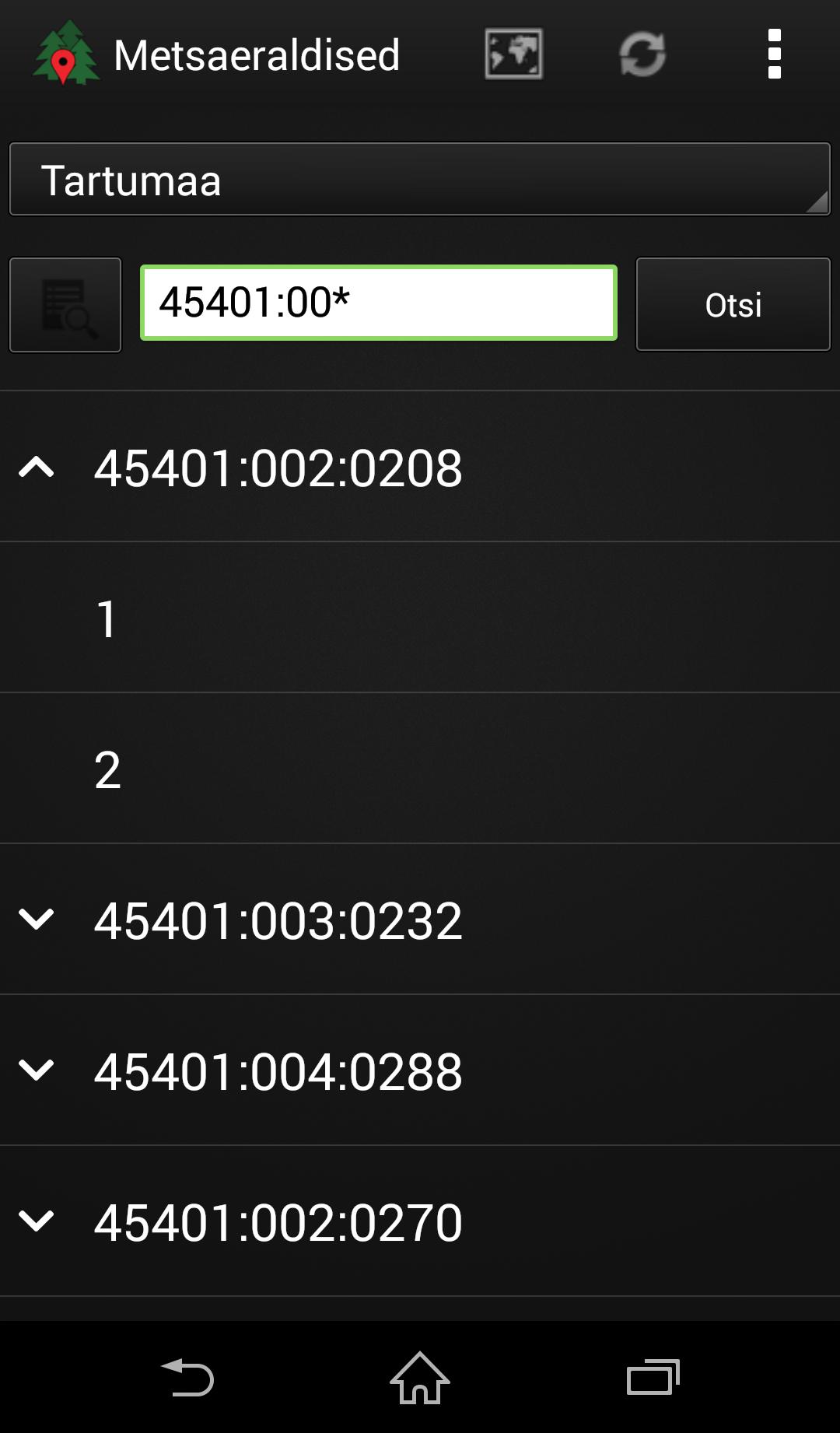Open the overflow menu
This screenshot has width=840, height=1433.
click(x=774, y=54)
